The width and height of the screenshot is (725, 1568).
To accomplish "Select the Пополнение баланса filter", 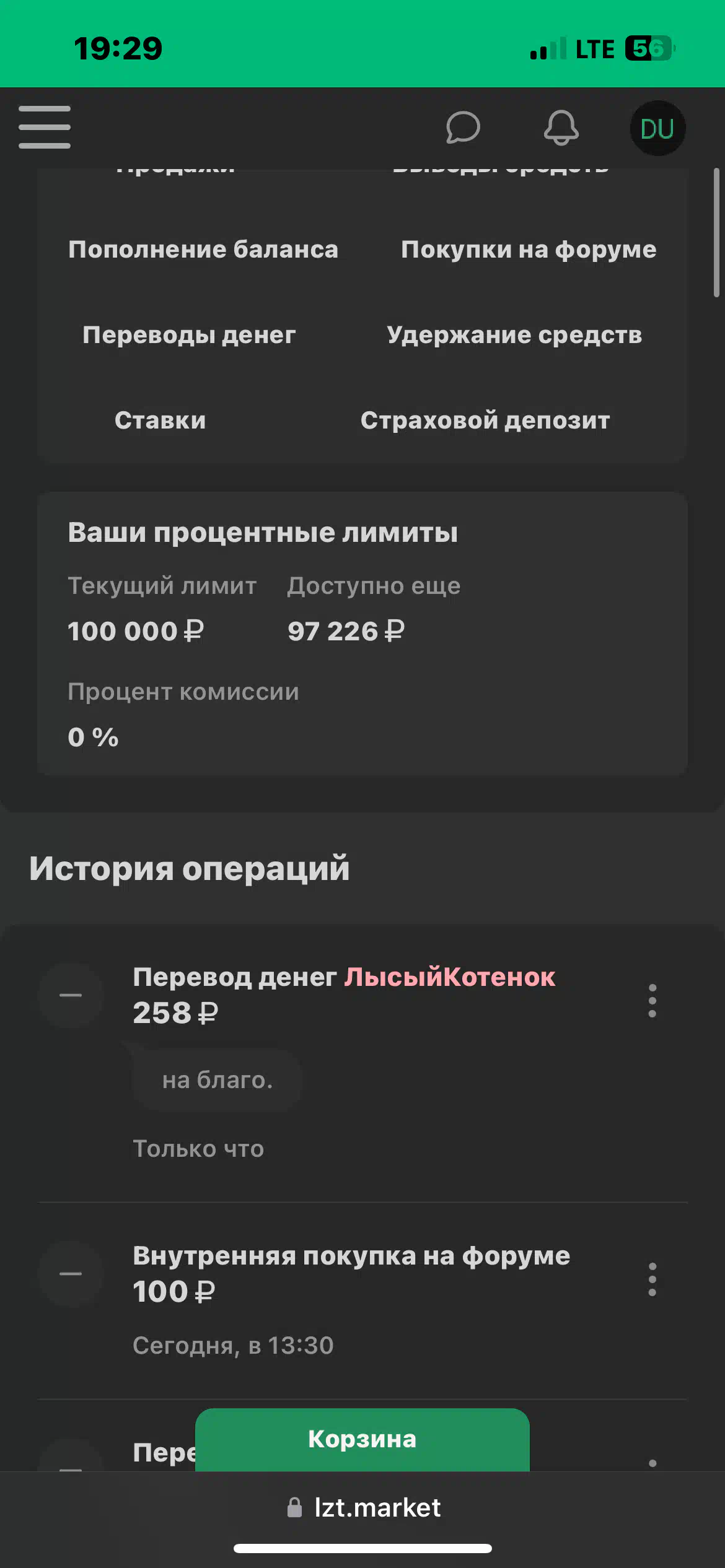I will pyautogui.click(x=203, y=250).
